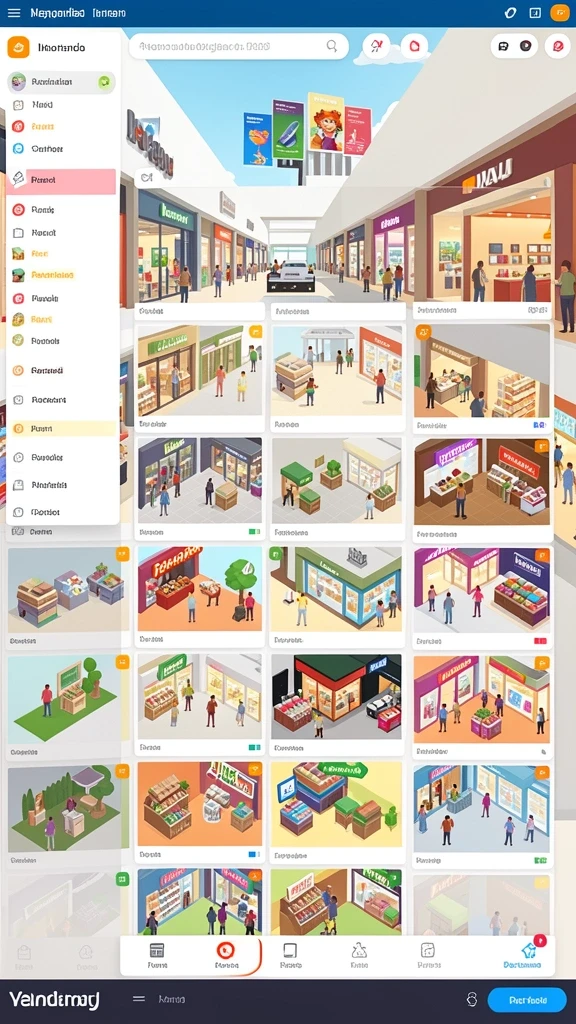Select the yellow highlighted row in the side menu
Image resolution: width=576 pixels, height=1024 pixels.
pos(63,428)
